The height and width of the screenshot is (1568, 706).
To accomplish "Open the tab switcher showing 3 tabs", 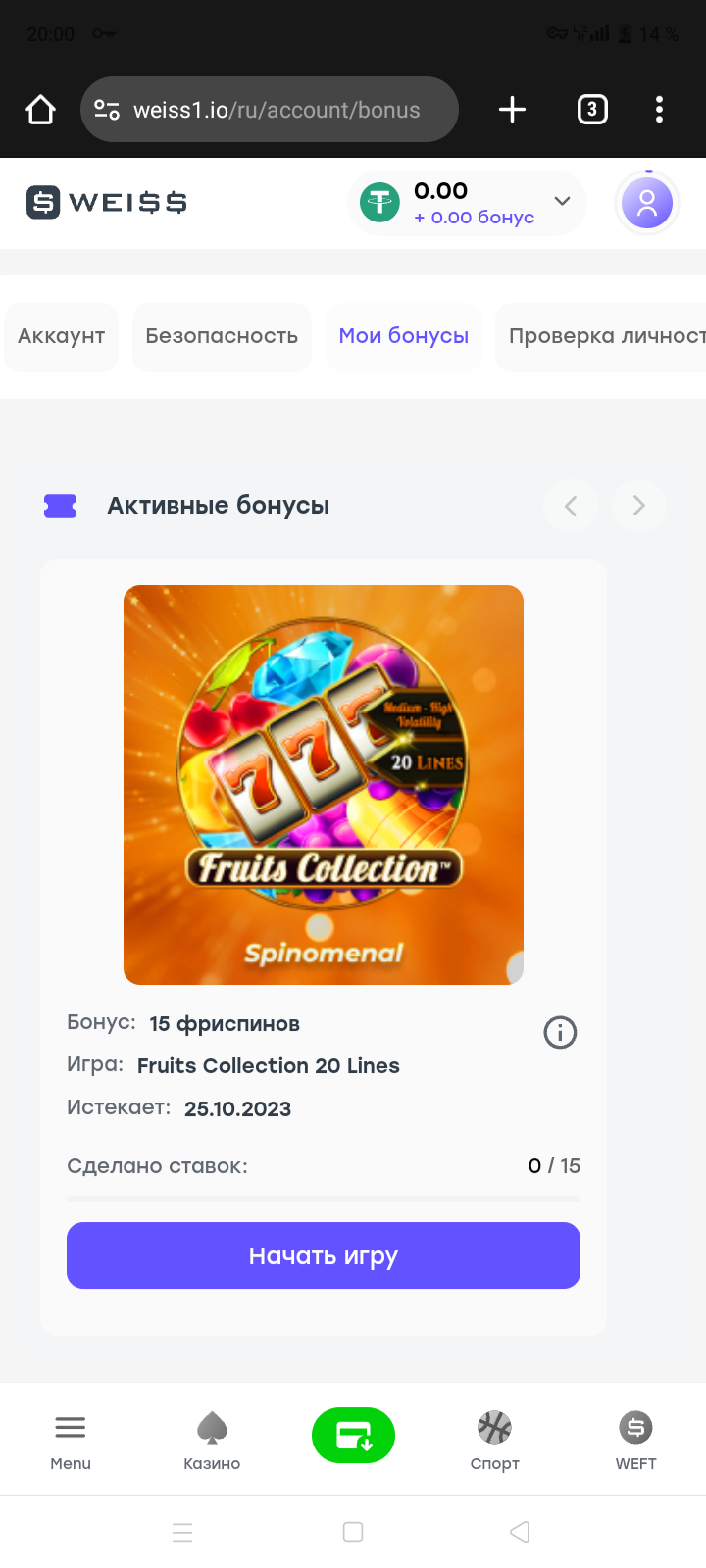I will pos(591,110).
